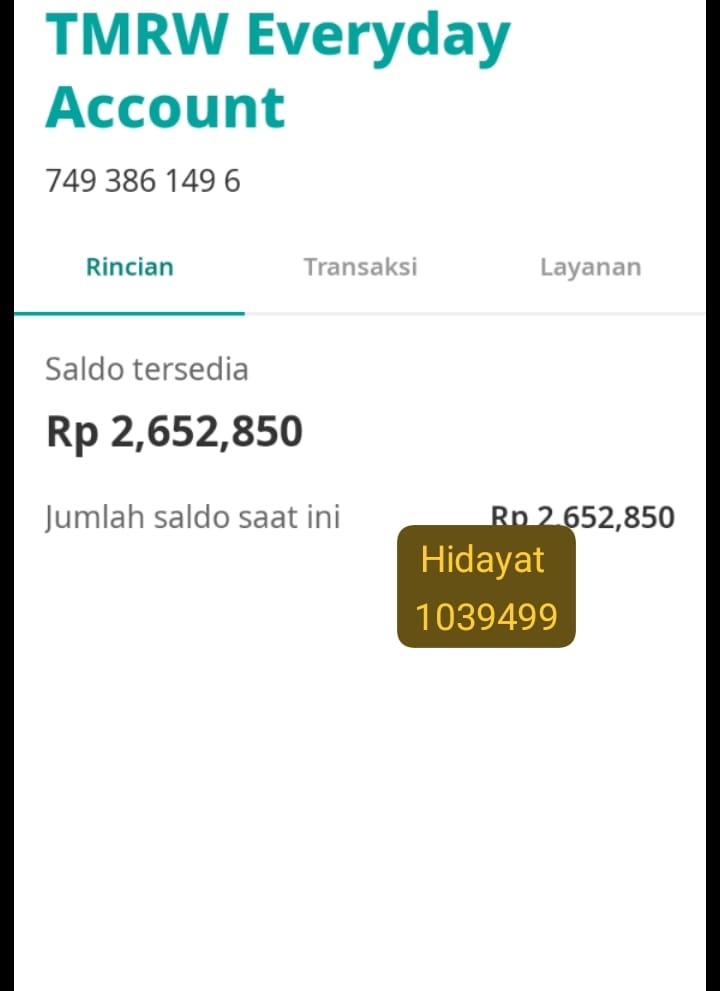Open the Layanan tab
Screen dimensions: 720x991
[590, 268]
